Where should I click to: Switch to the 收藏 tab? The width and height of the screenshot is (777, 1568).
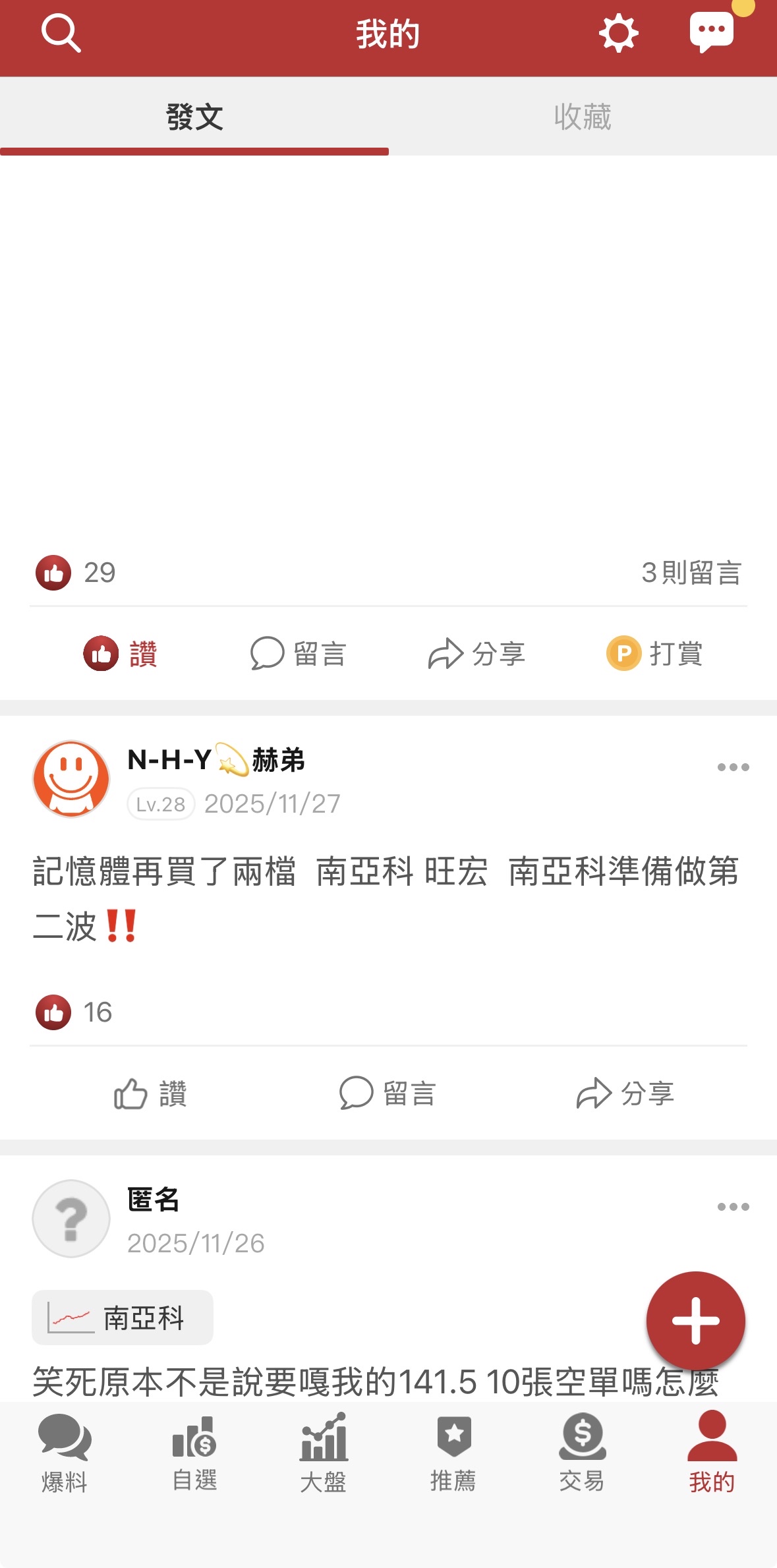[583, 117]
